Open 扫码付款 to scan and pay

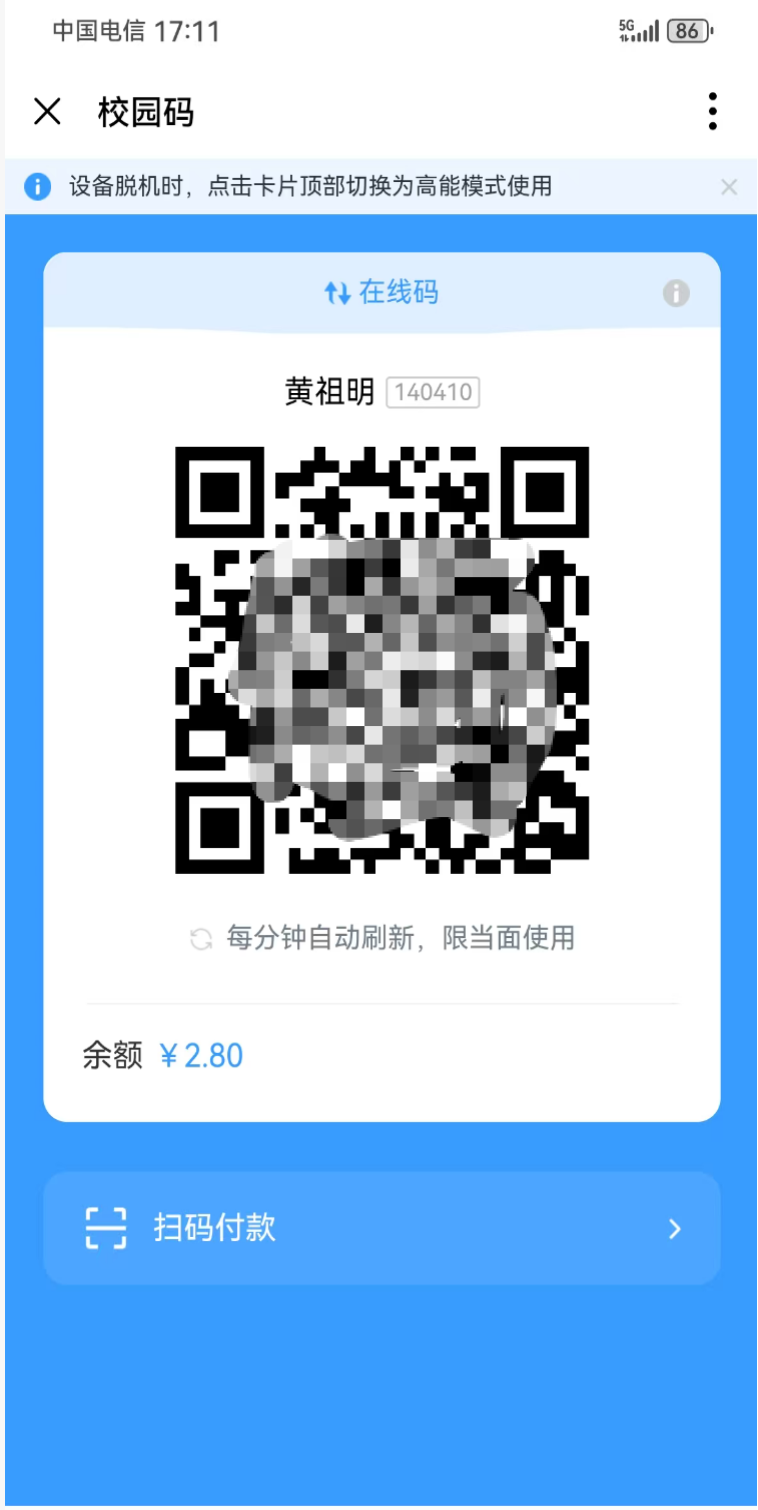381,1228
